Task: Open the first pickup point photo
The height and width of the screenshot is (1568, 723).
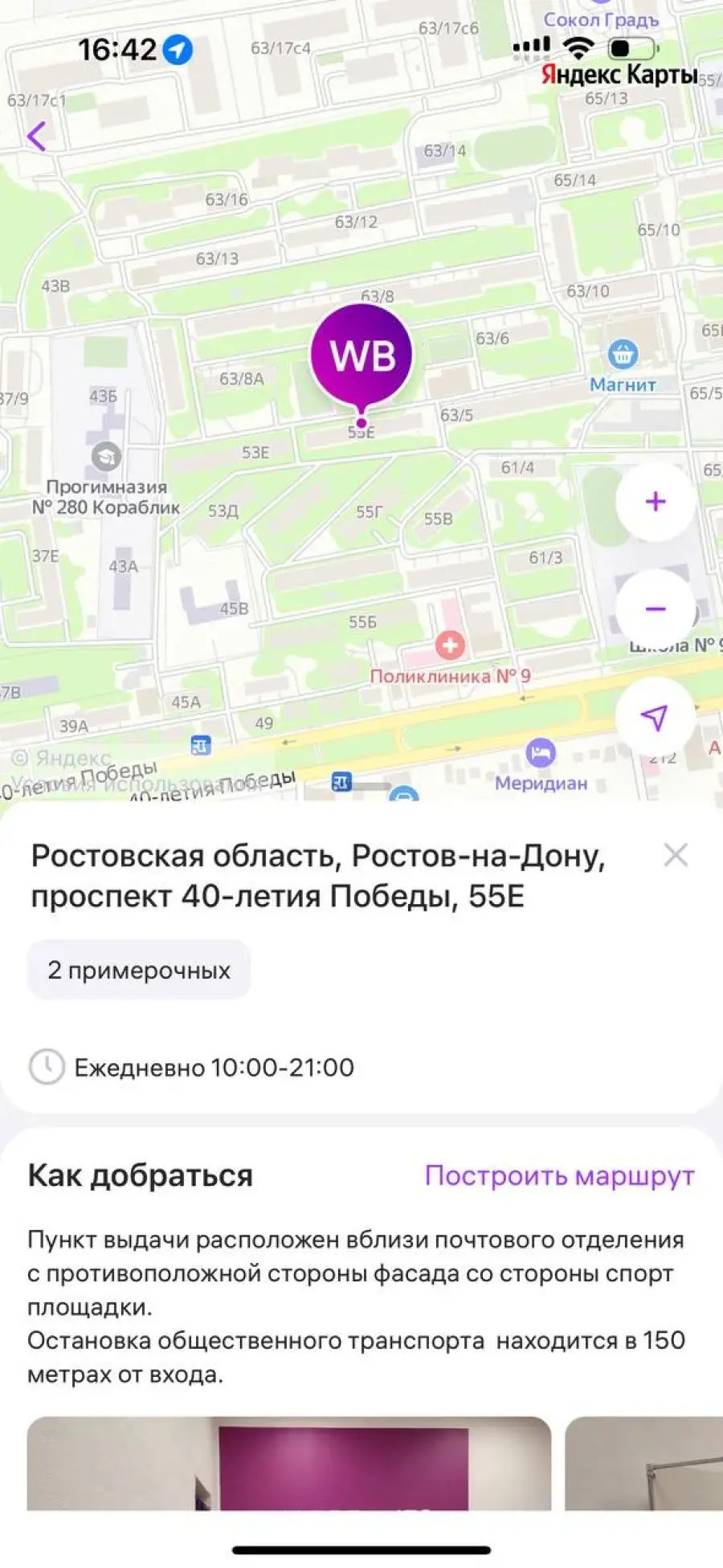Action: point(289,1463)
